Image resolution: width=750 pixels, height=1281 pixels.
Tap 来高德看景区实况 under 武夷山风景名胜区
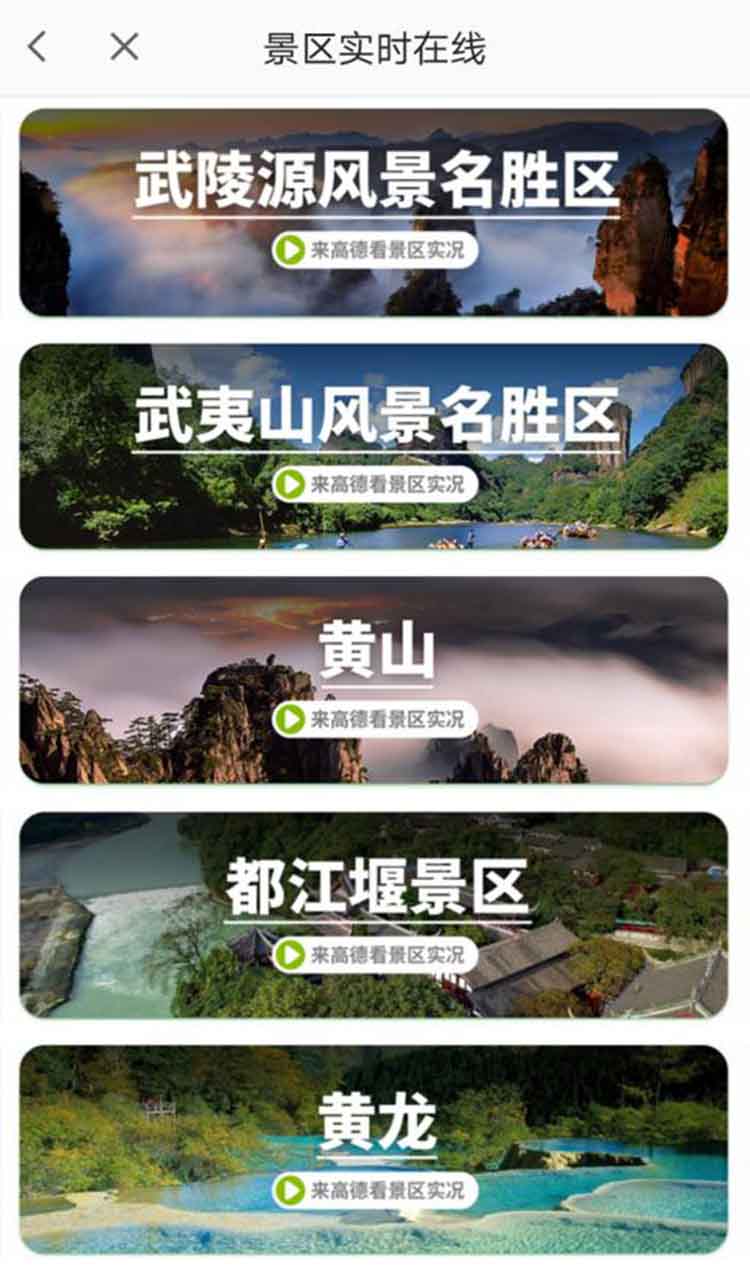[375, 484]
